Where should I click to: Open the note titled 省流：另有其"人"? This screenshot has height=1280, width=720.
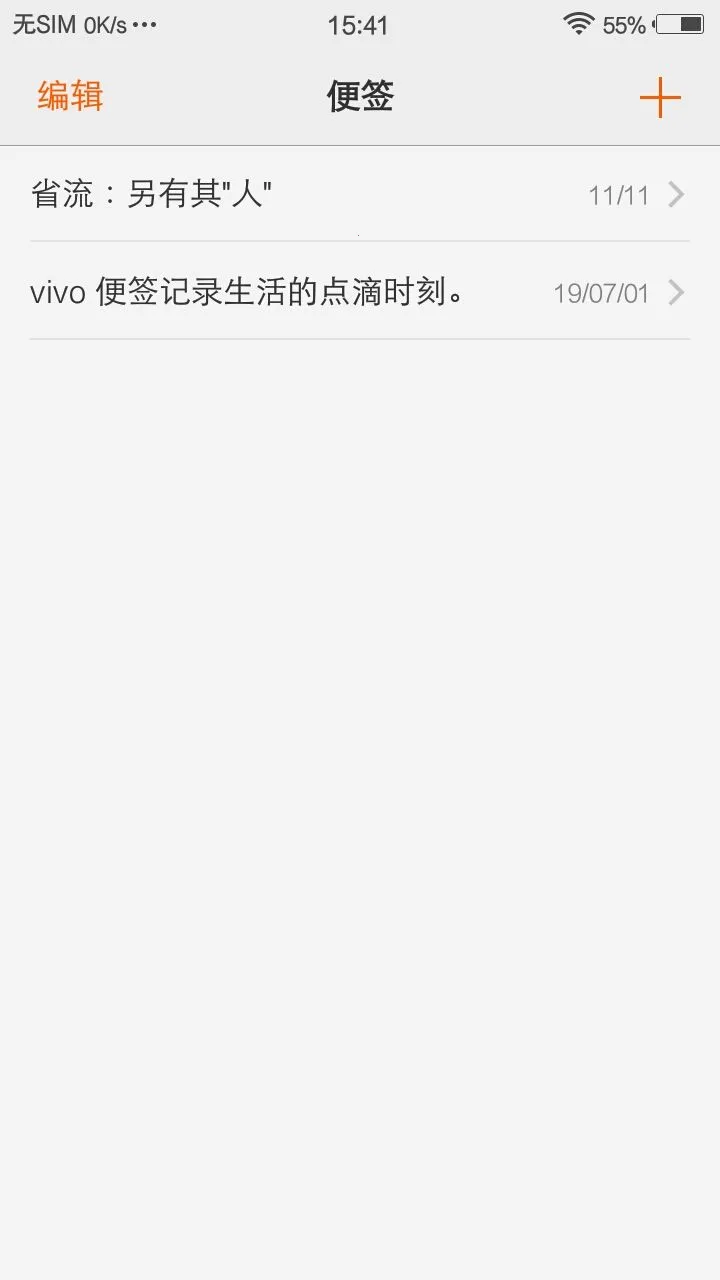[x=150, y=194]
